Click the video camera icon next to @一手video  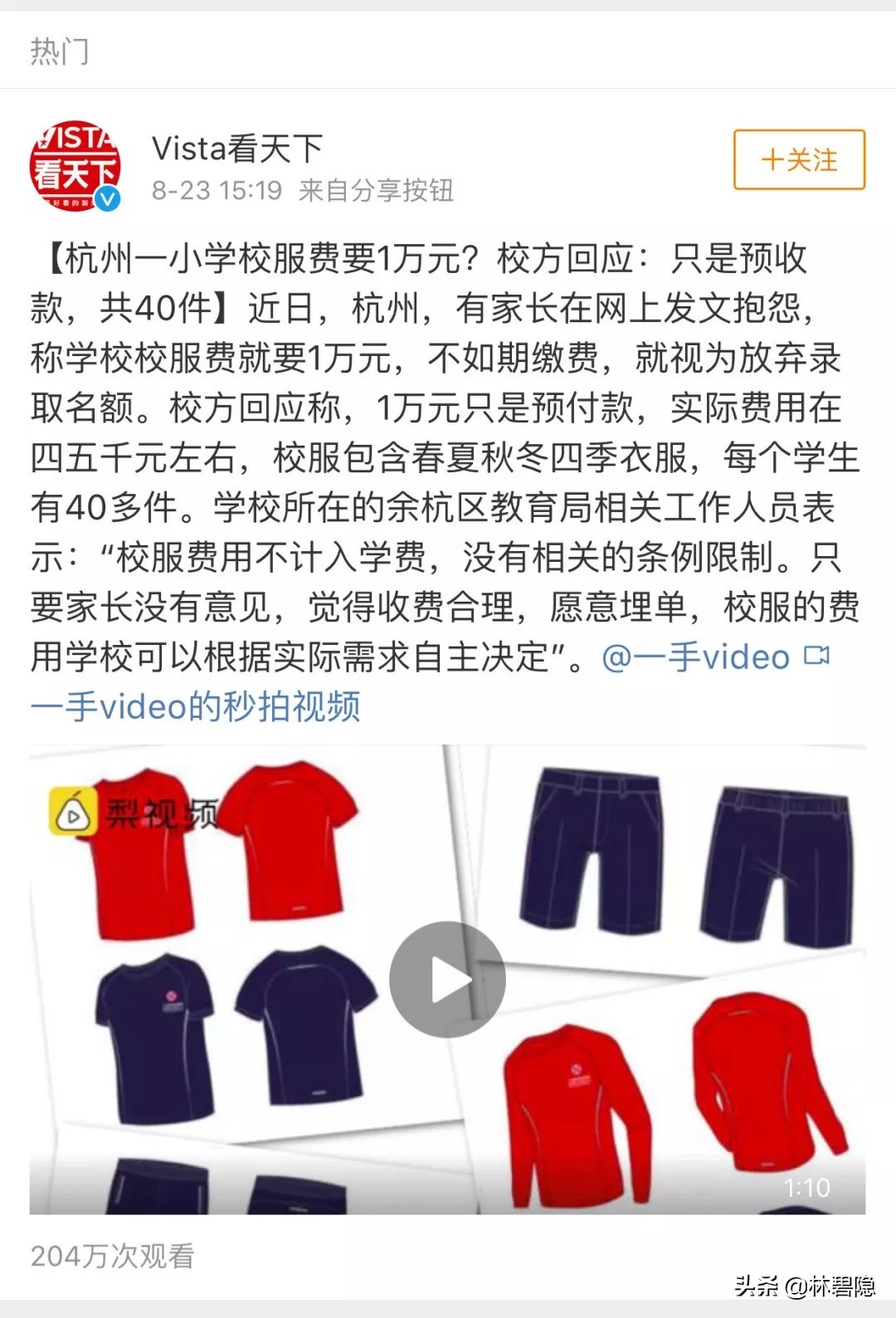point(816,656)
